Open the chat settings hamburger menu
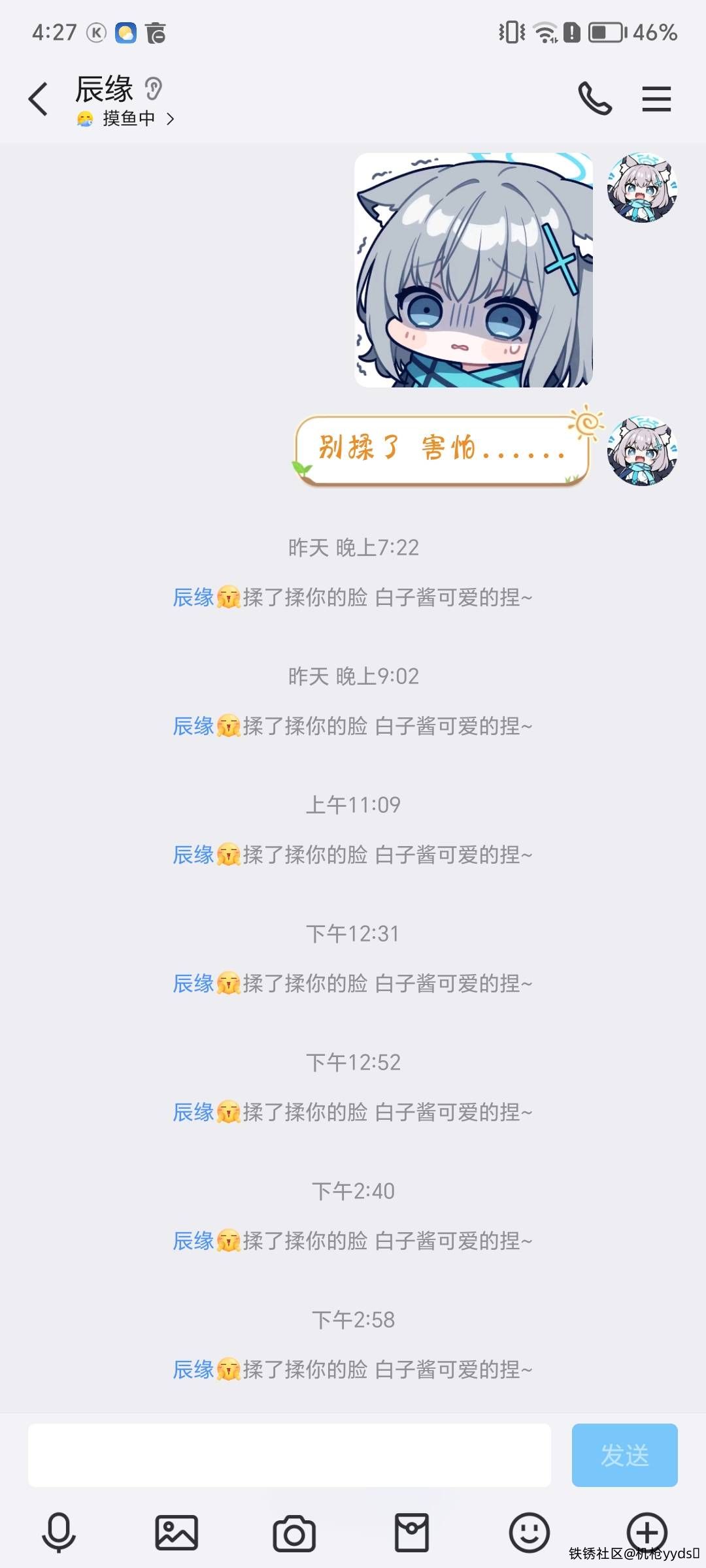Viewport: 706px width, 1568px height. [656, 99]
